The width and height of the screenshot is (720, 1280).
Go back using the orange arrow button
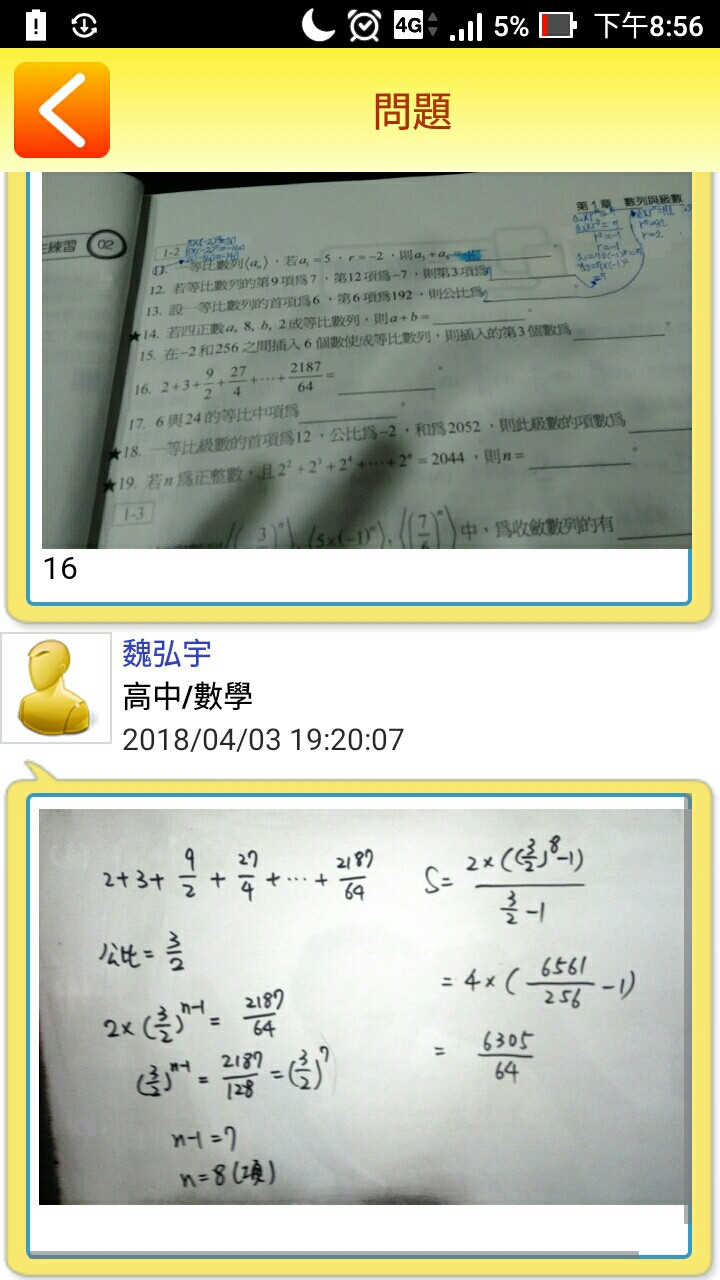pyautogui.click(x=62, y=110)
